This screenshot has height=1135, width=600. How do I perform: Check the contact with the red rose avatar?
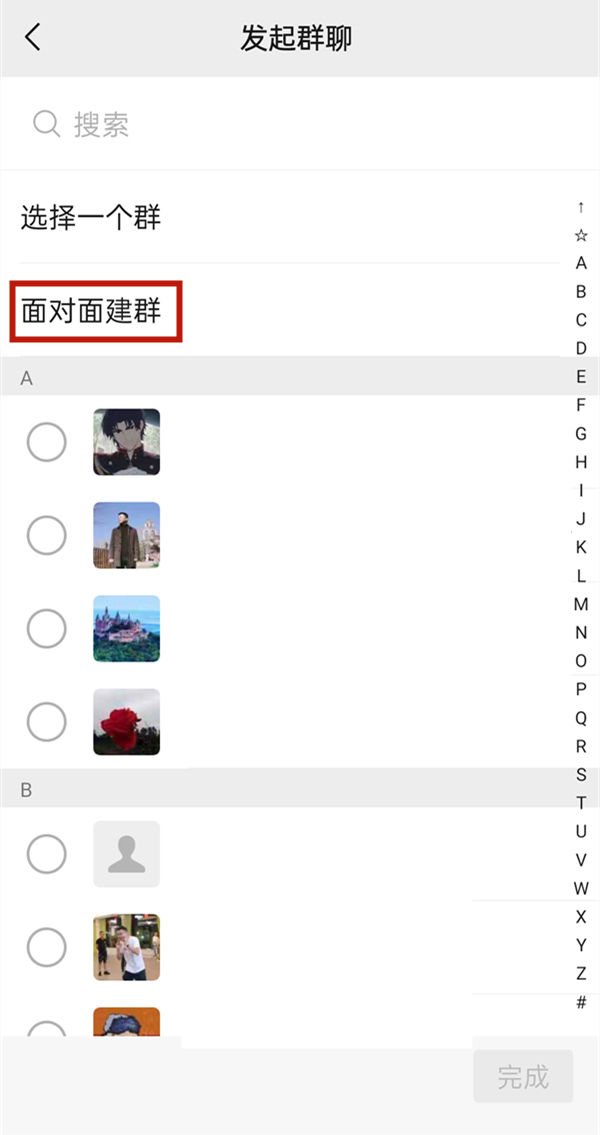pos(46,722)
